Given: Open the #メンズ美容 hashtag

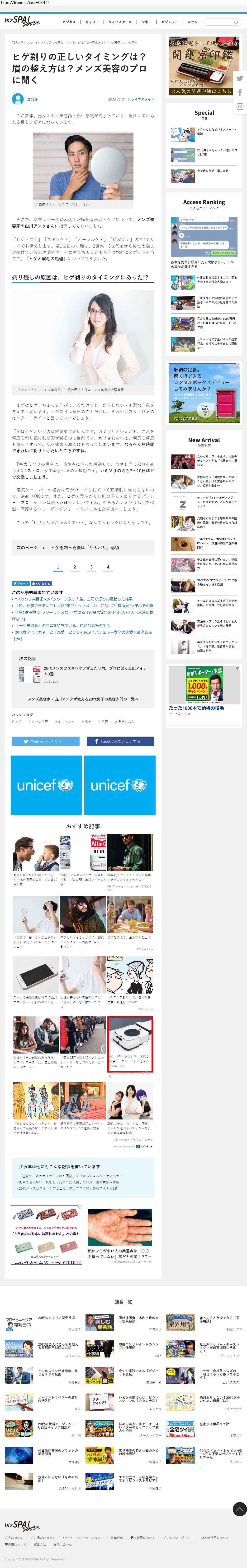Looking at the screenshot, I should 39,722.
